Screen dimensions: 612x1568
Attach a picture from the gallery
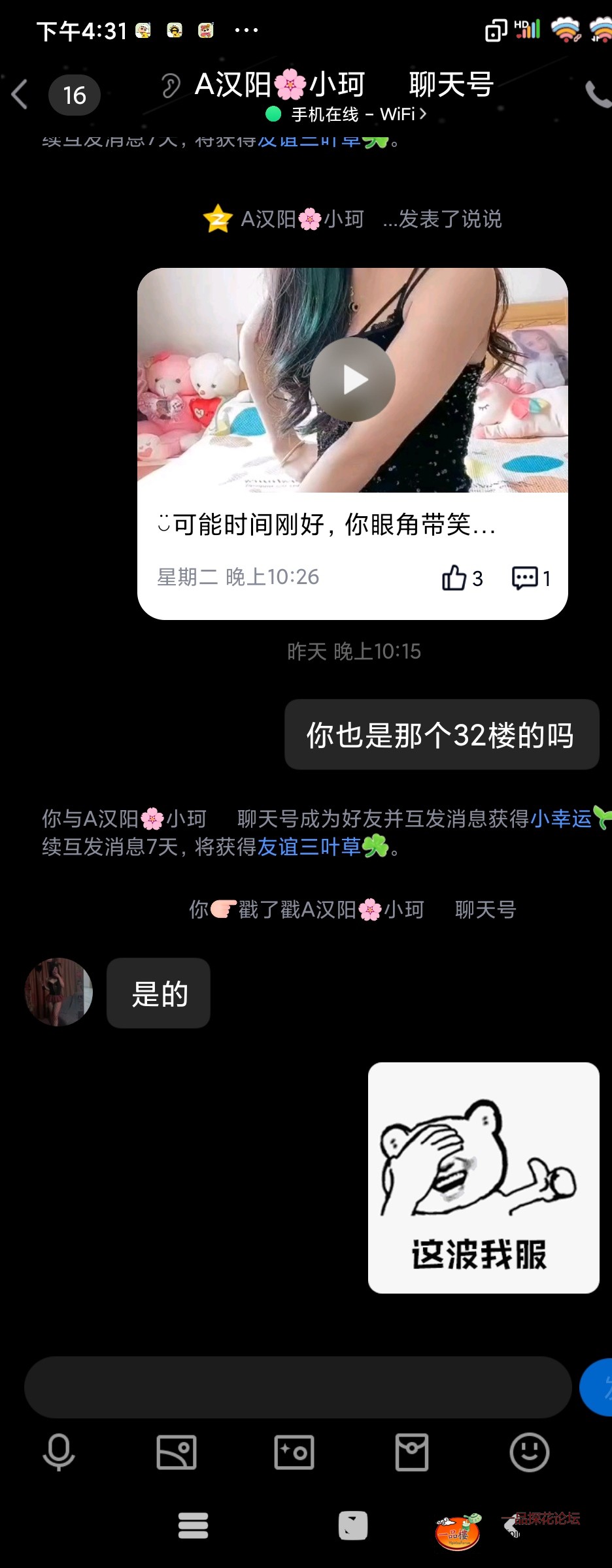(x=177, y=1452)
